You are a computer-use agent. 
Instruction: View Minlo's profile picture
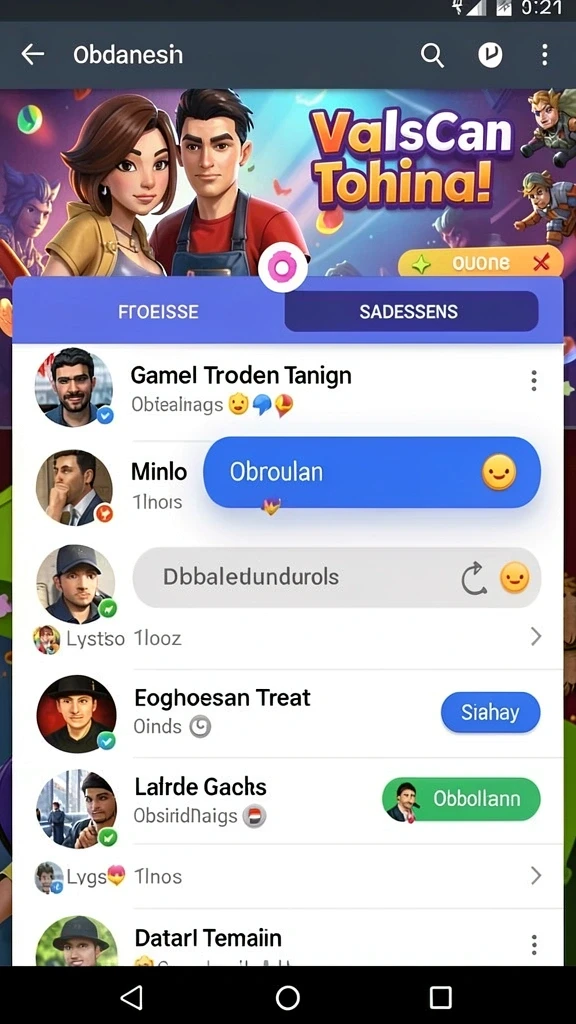(x=74, y=488)
